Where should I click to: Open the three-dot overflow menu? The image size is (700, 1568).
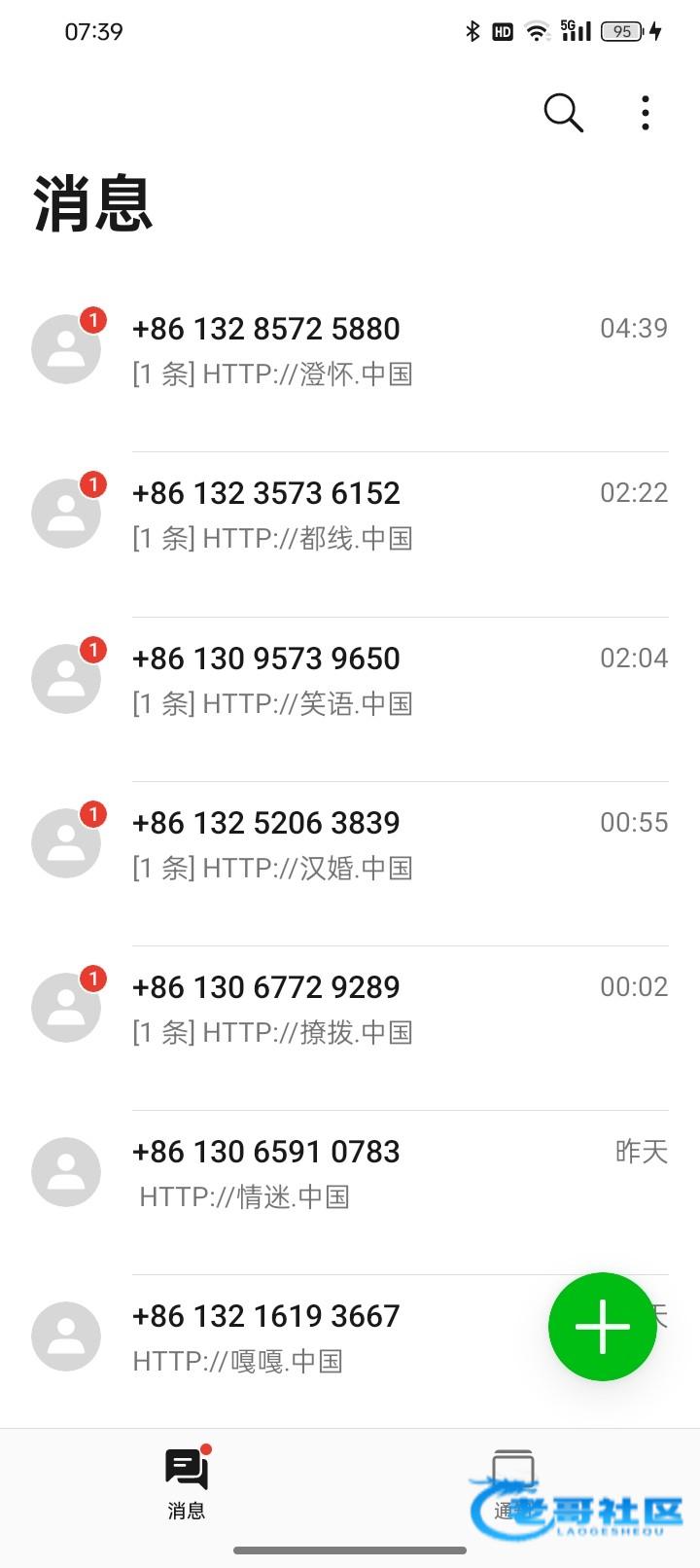pos(646,113)
